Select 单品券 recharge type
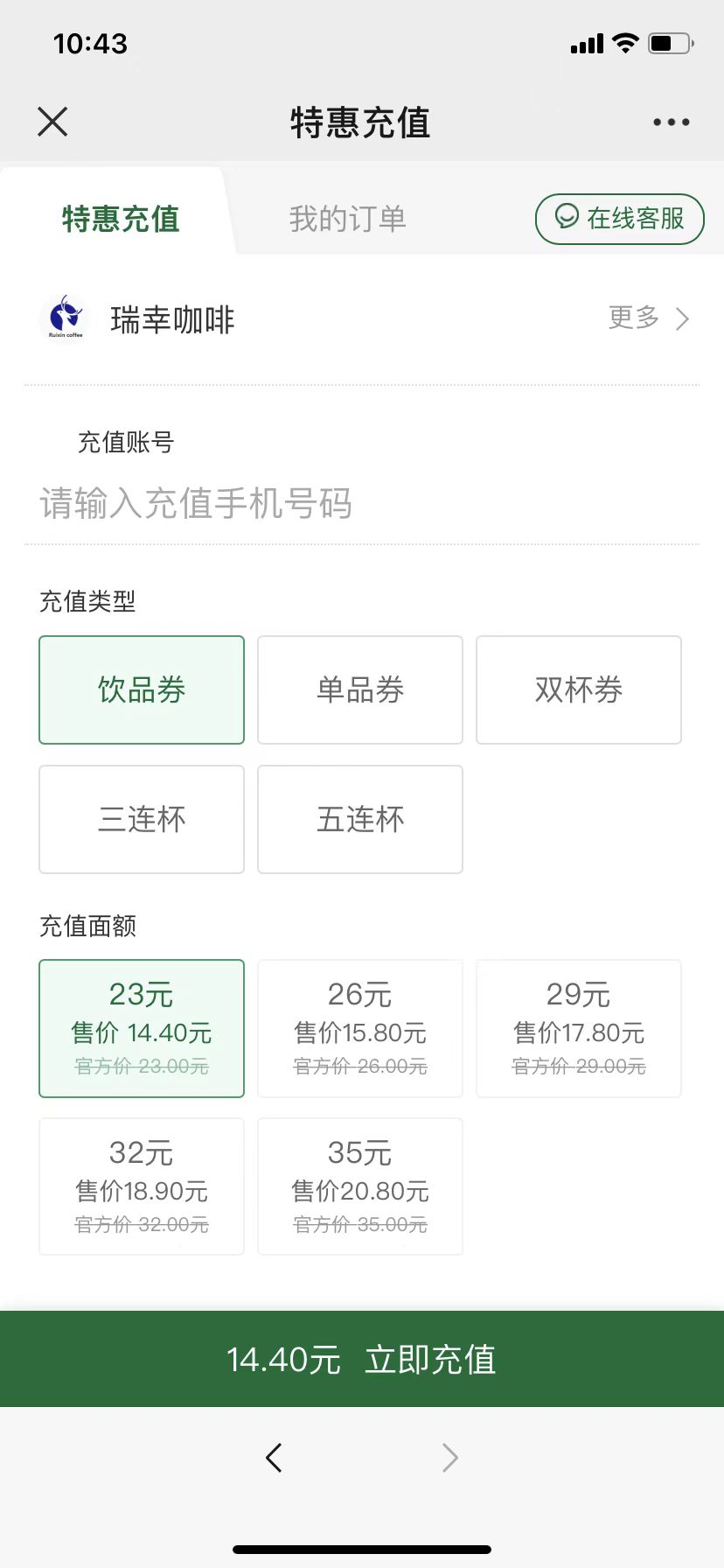The image size is (724, 1568). click(359, 689)
